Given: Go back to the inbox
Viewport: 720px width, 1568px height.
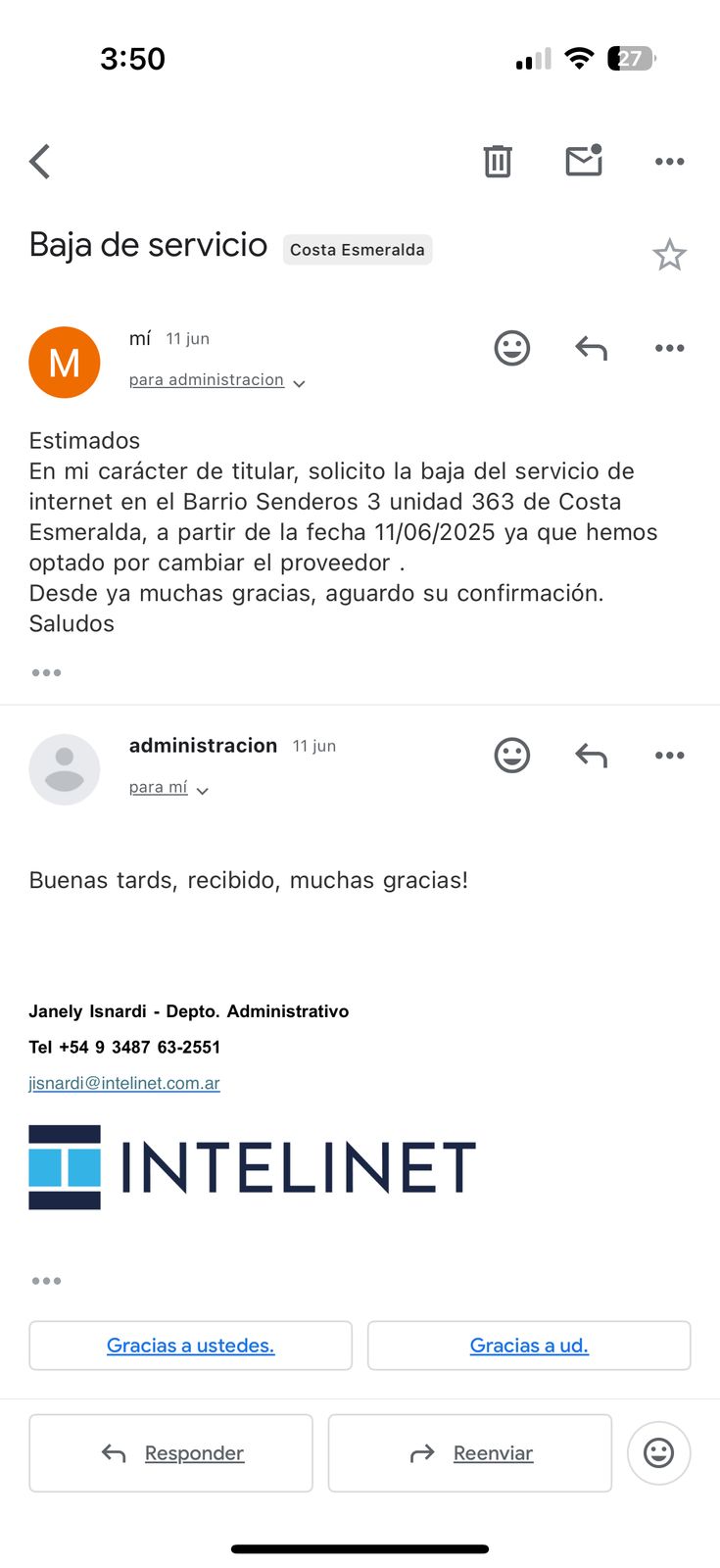Looking at the screenshot, I should [x=40, y=162].
